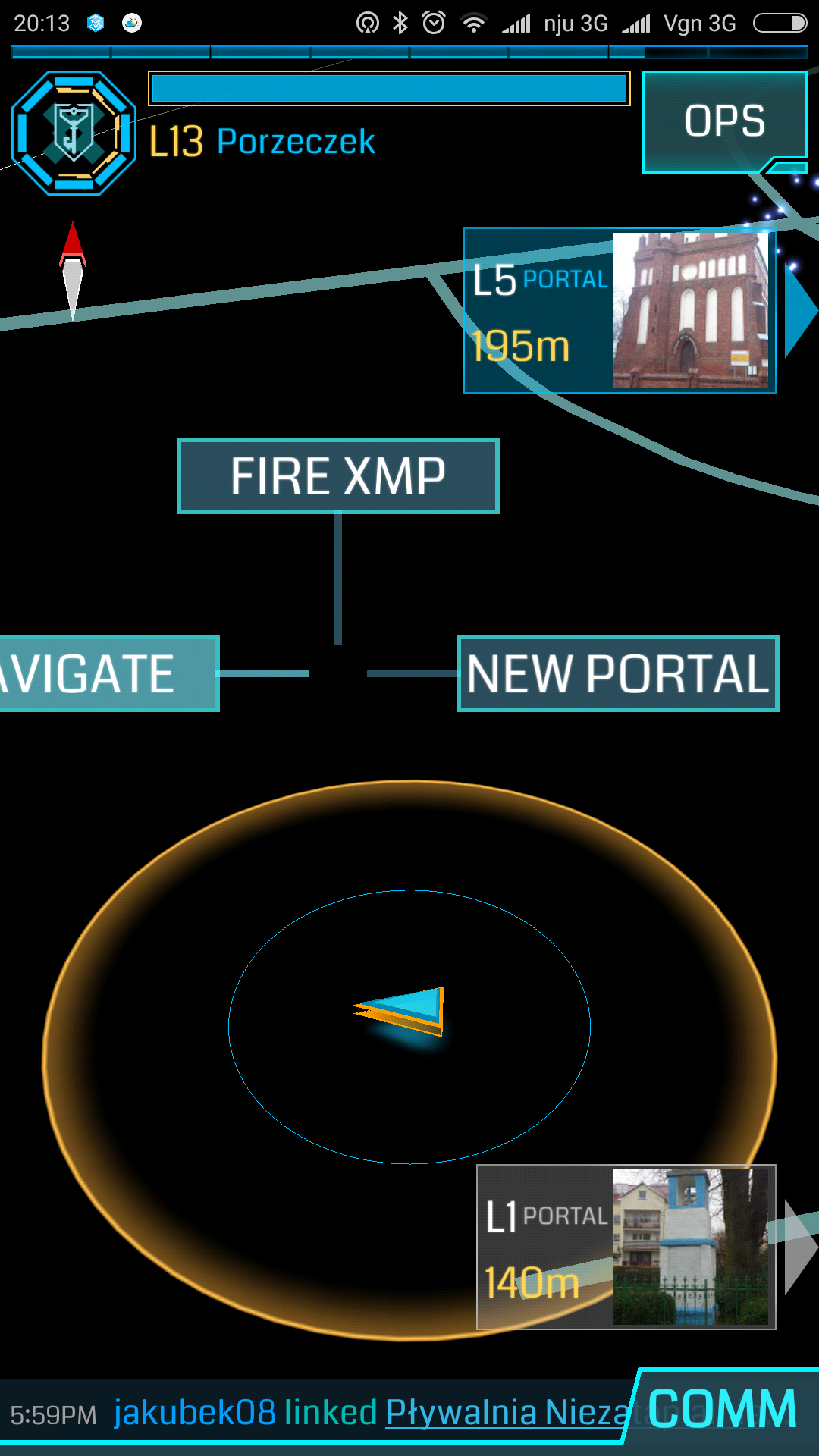Choose the NEW PORTAL option
The image size is (819, 1456).
coord(617,673)
